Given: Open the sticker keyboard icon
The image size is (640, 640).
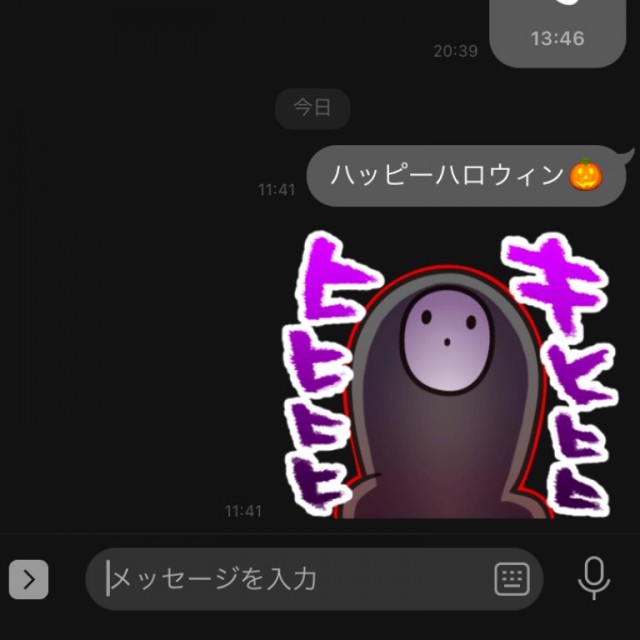Looking at the screenshot, I should click(511, 578).
